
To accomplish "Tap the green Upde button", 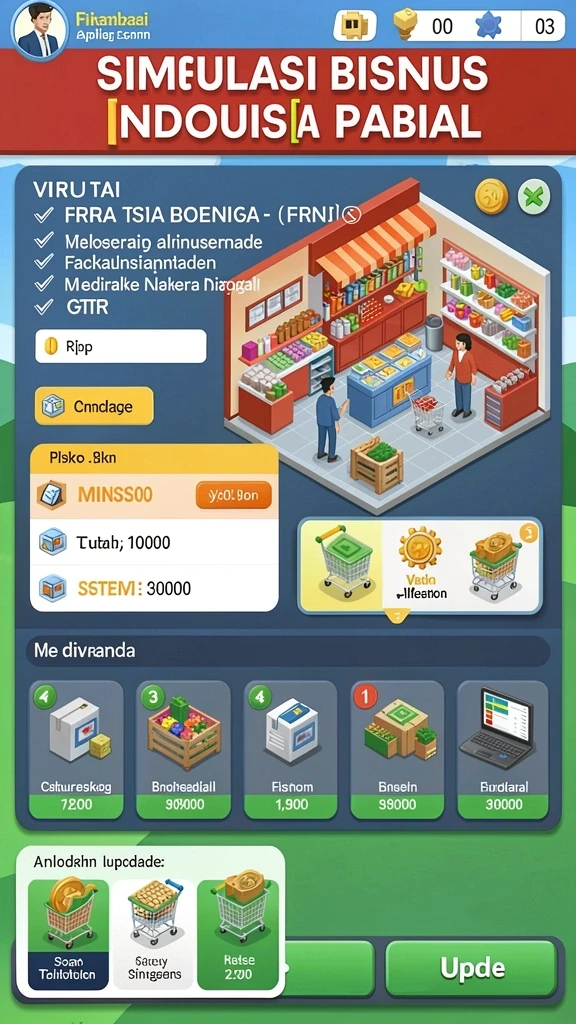I will coord(472,968).
